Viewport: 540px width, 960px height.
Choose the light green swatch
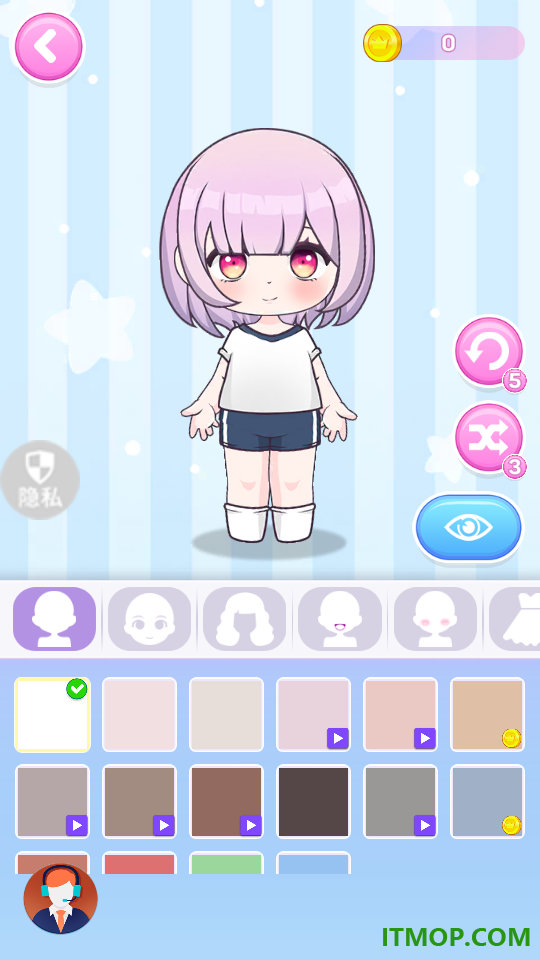point(227,863)
